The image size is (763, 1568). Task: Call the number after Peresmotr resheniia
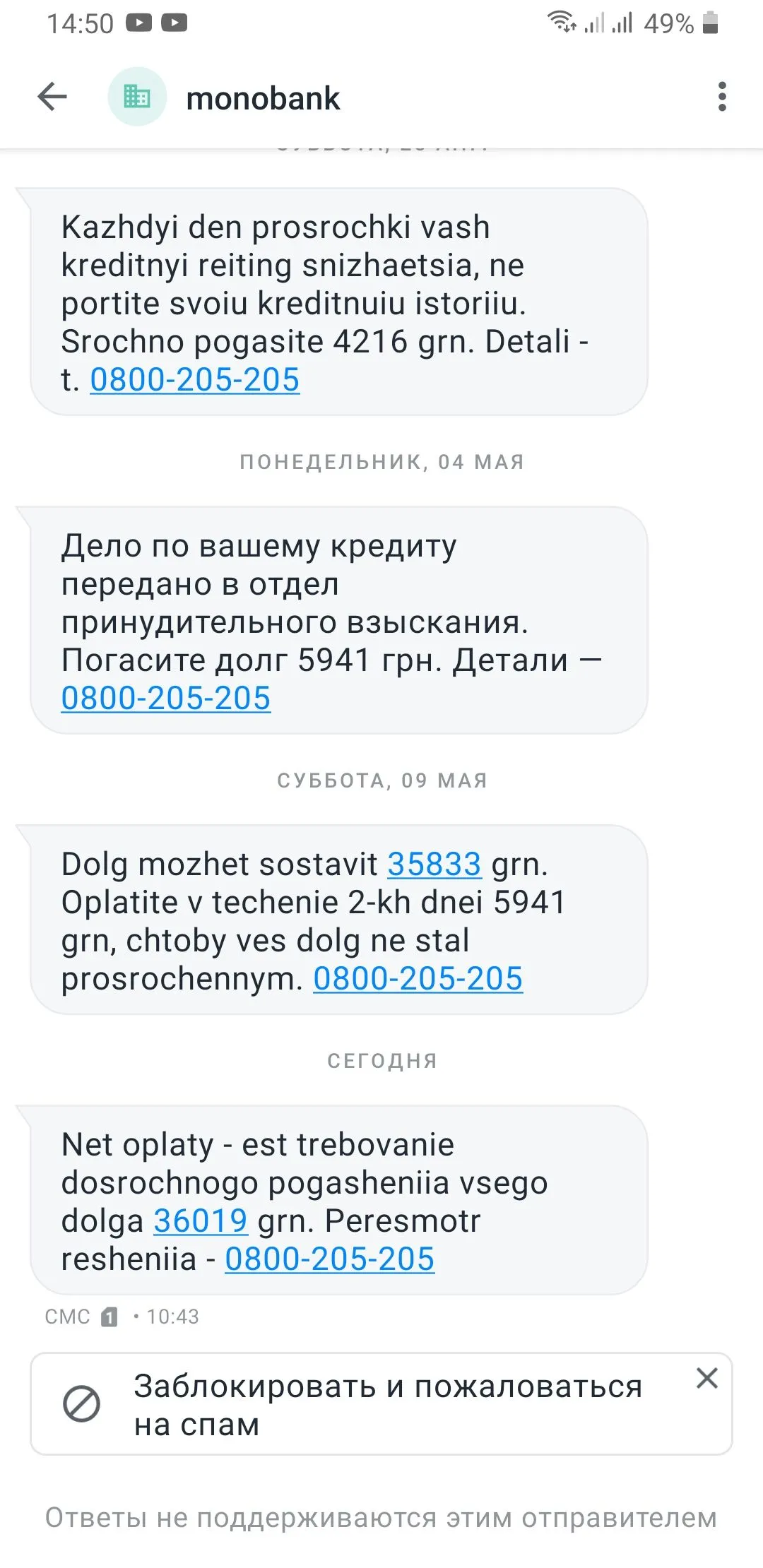(x=330, y=1259)
